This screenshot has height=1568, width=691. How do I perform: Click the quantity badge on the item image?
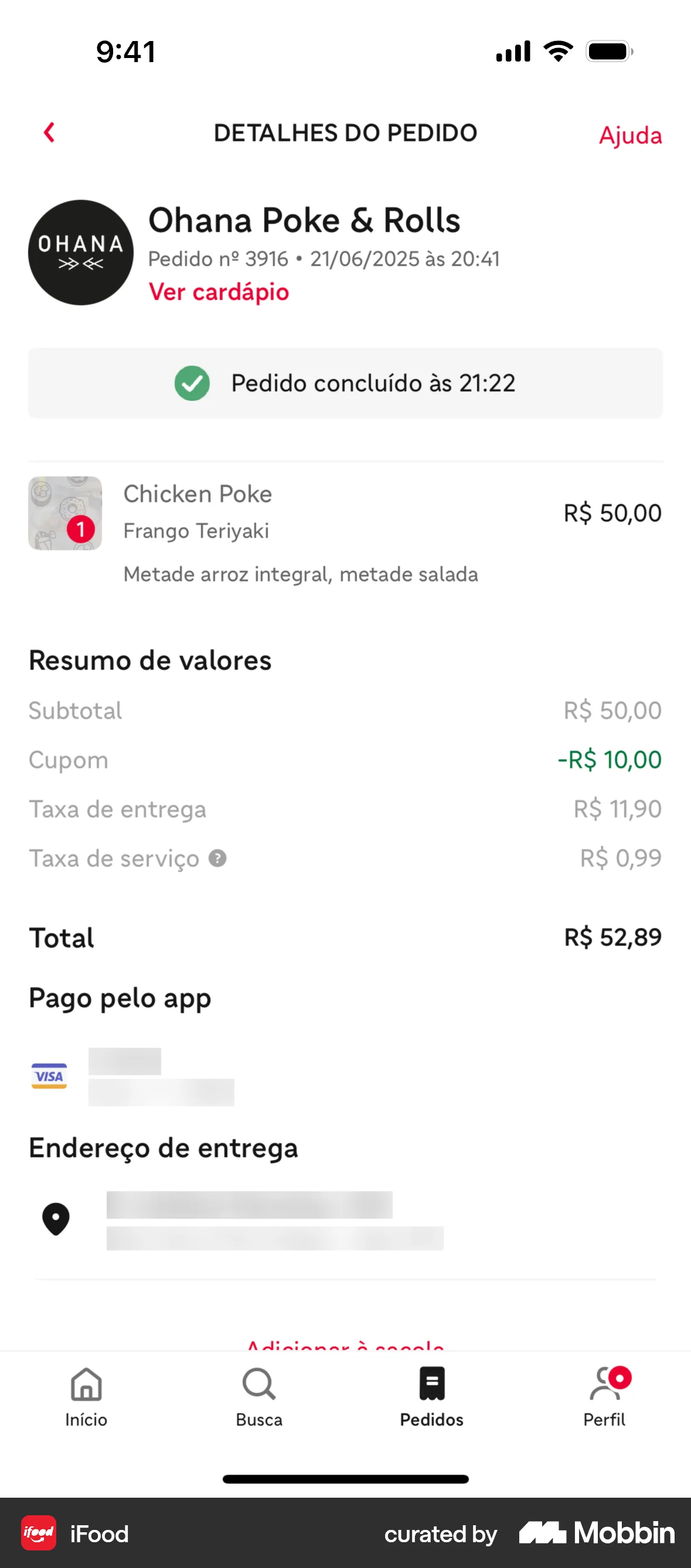click(x=80, y=530)
